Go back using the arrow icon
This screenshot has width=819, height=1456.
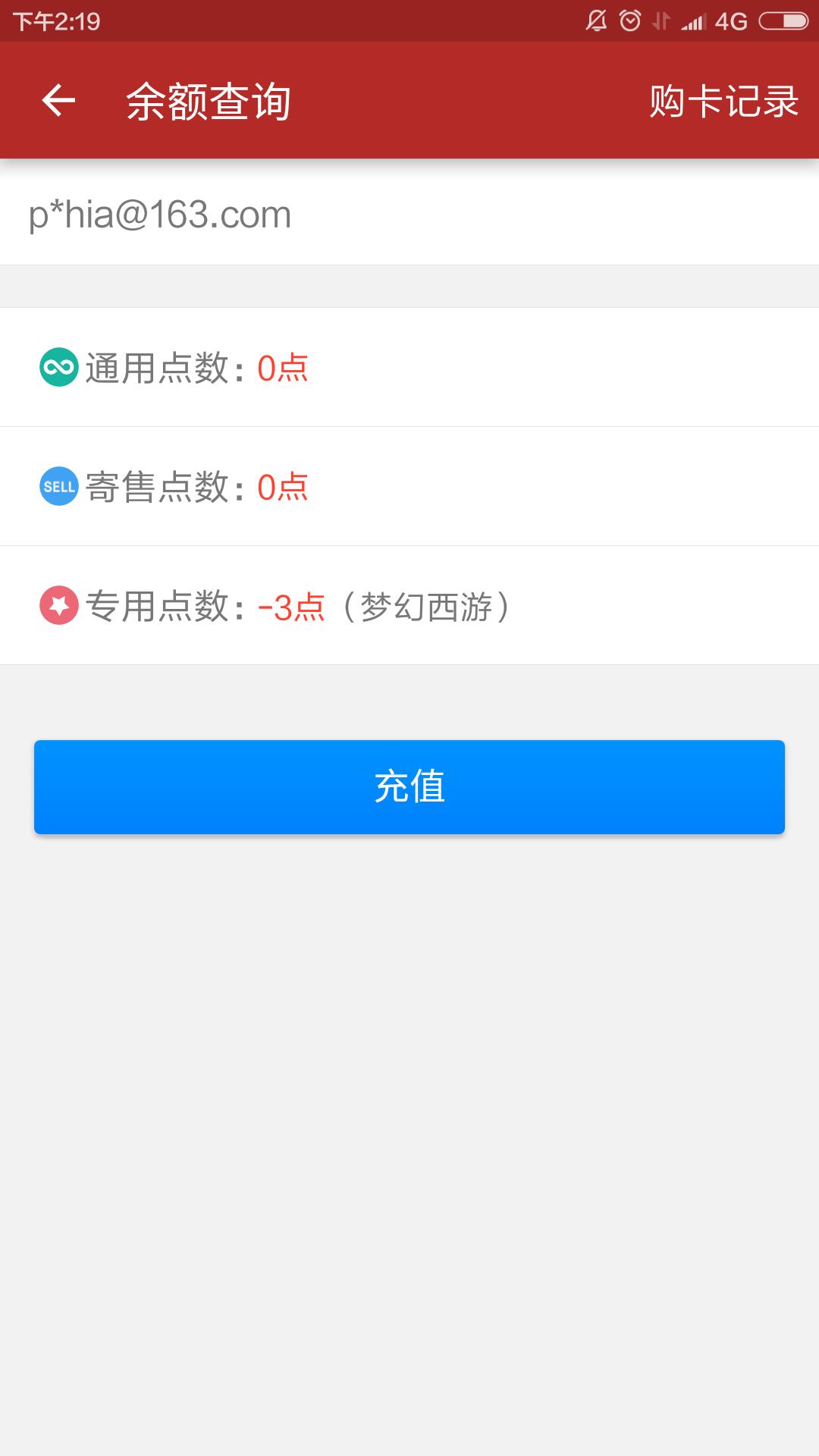coord(58,100)
